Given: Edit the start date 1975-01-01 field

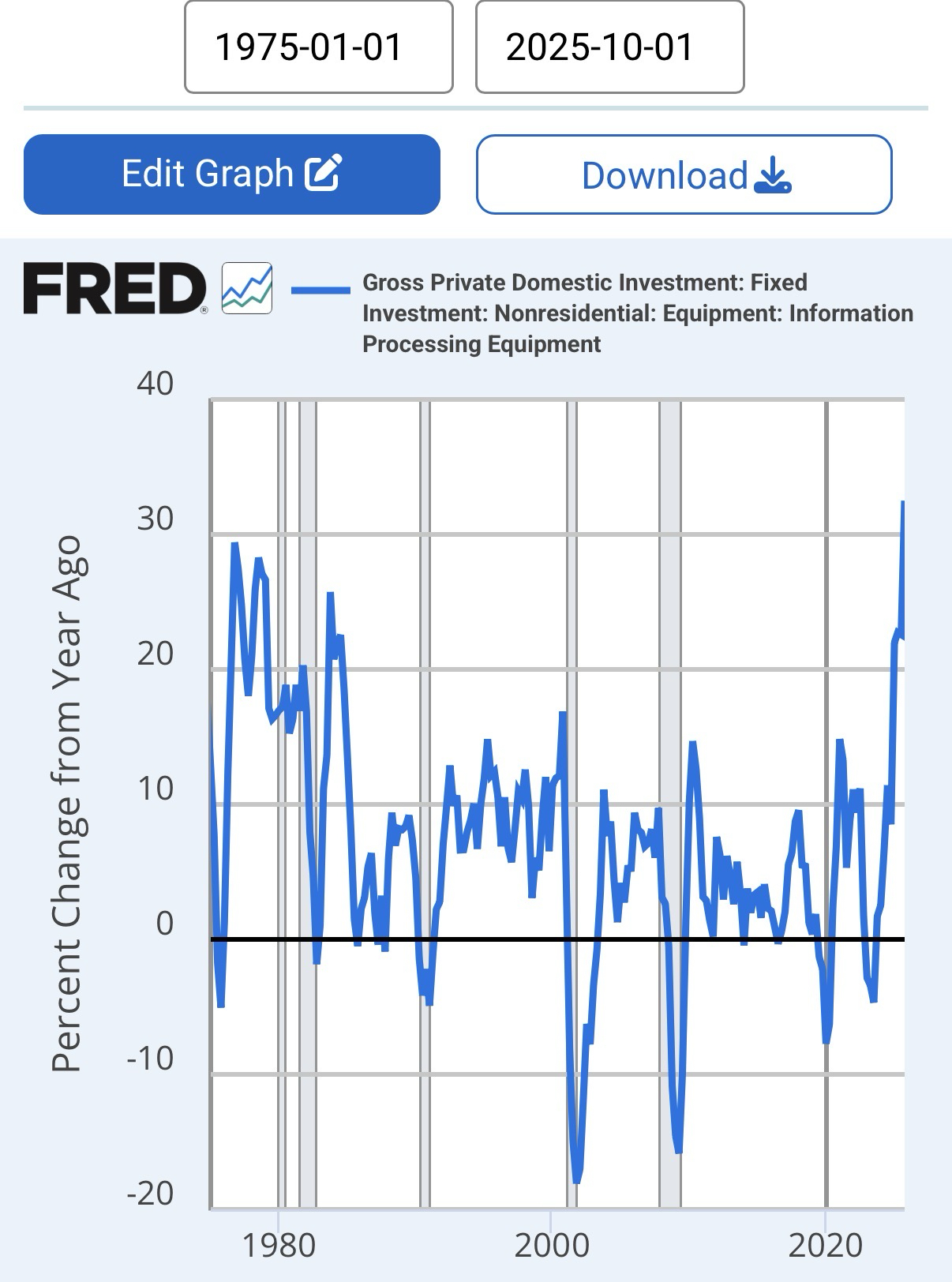Looking at the screenshot, I should tap(318, 47).
